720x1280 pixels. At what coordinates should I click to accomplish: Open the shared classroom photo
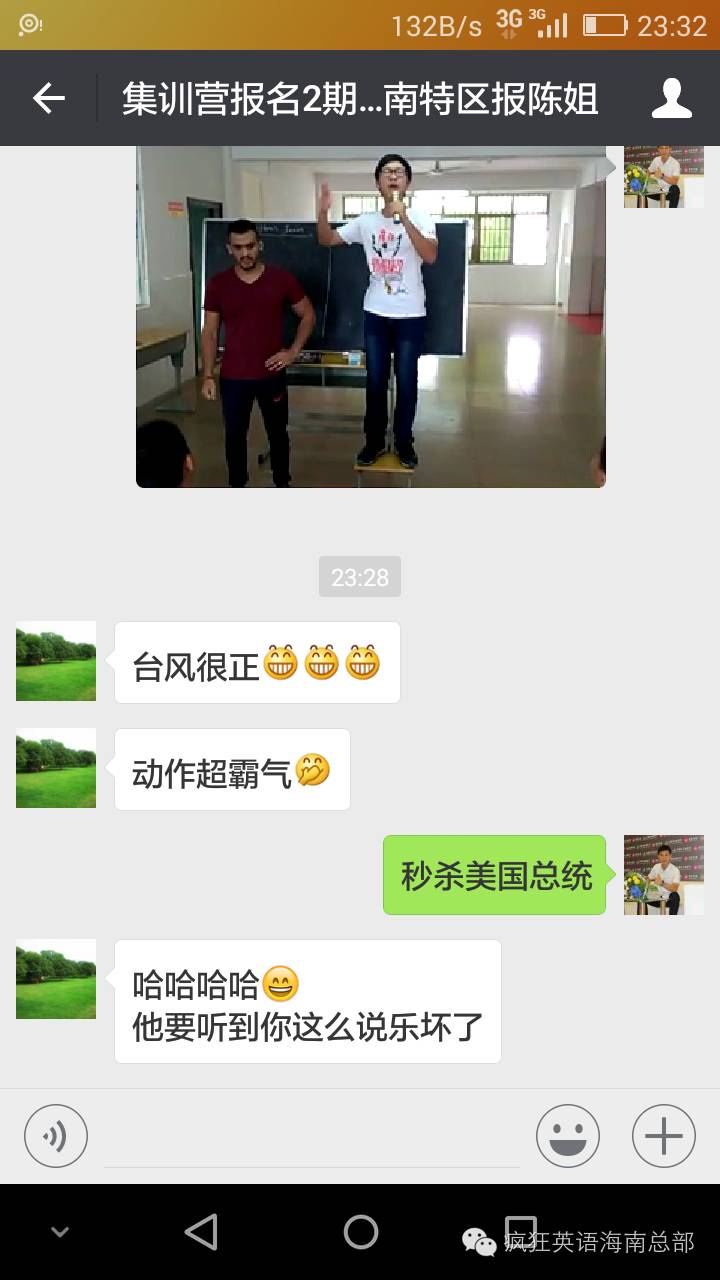click(x=371, y=317)
